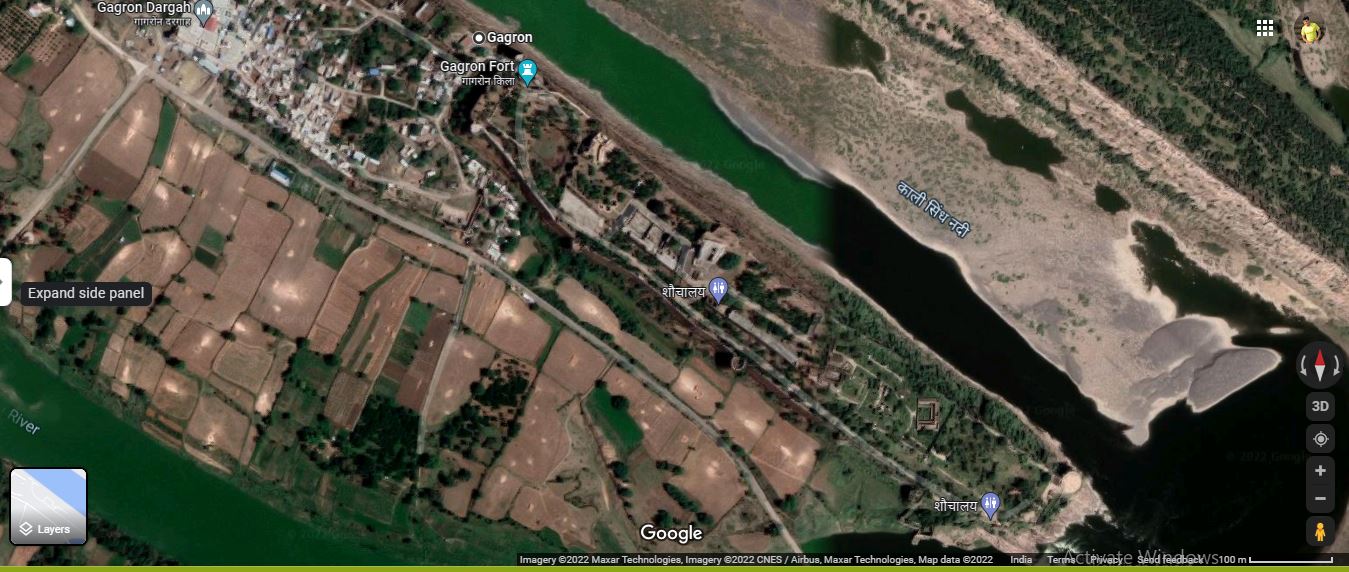
Task: Open the Privacy link
Action: tap(1106, 560)
